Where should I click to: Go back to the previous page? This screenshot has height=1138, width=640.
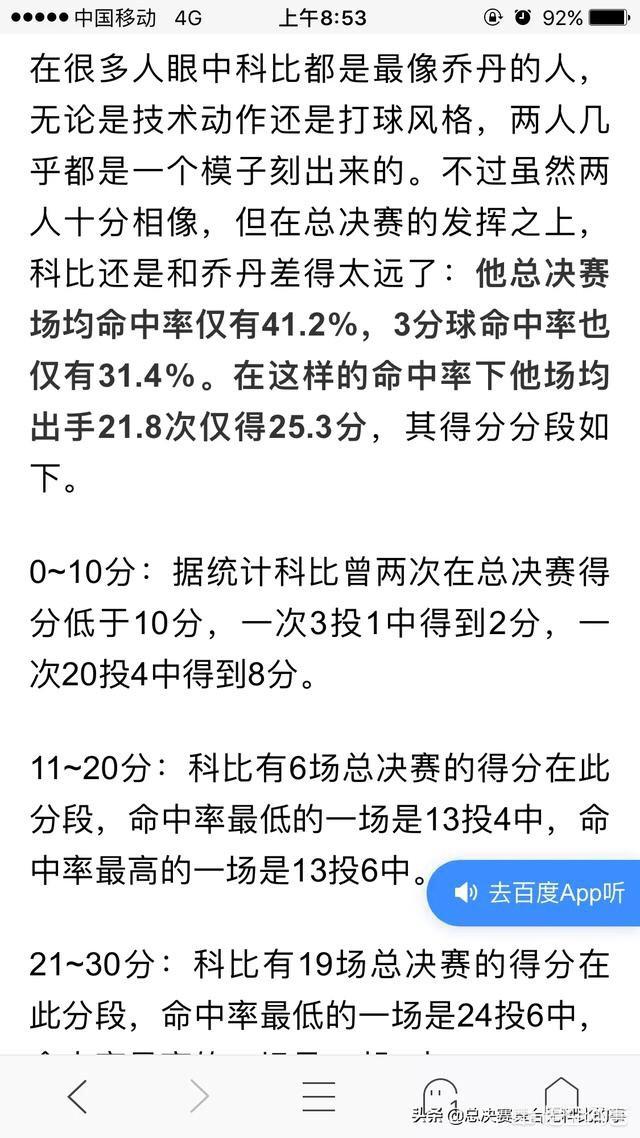pyautogui.click(x=77, y=1097)
